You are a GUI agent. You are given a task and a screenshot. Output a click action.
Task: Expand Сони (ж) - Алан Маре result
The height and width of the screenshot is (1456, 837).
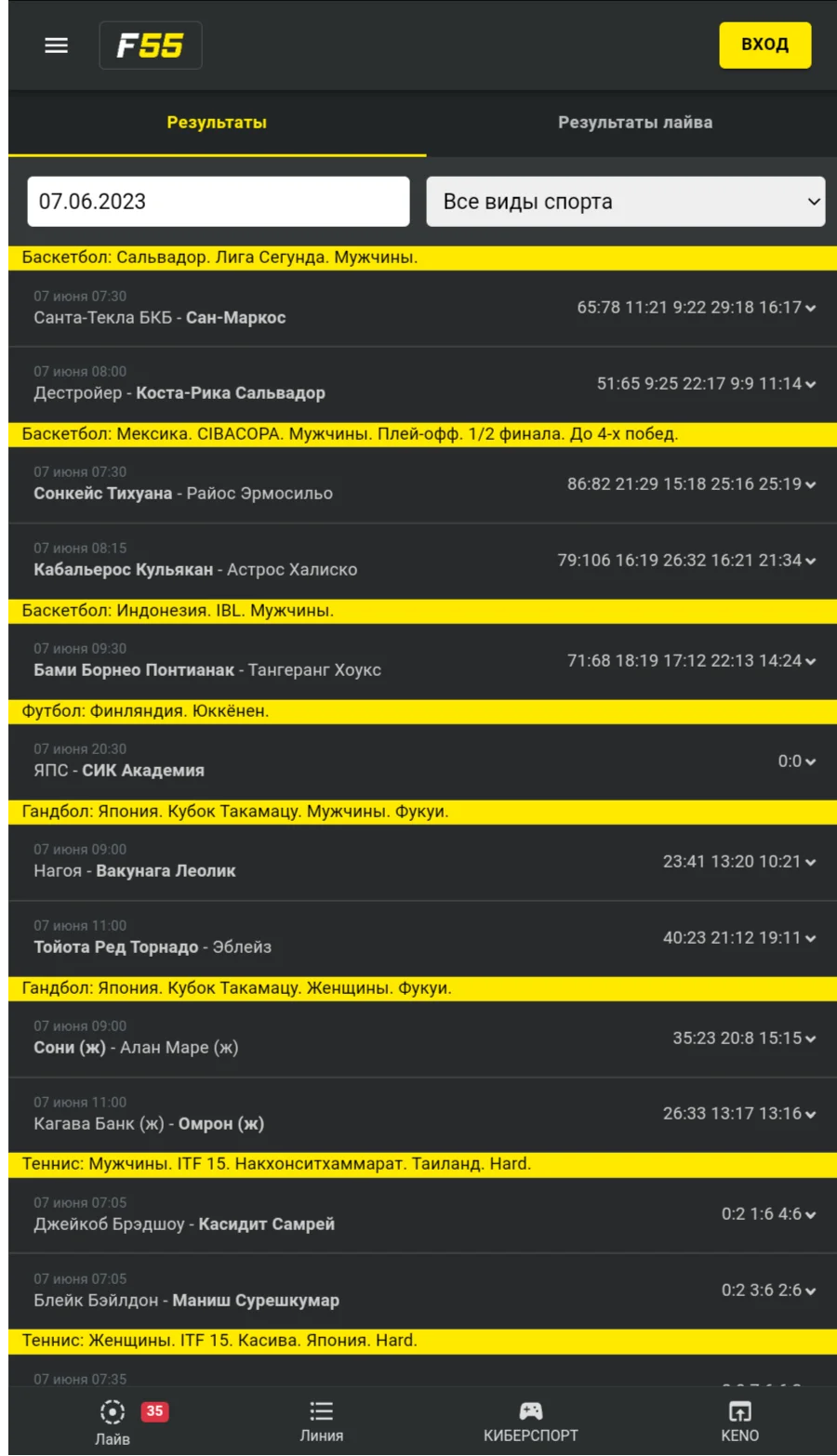pyautogui.click(x=810, y=1039)
